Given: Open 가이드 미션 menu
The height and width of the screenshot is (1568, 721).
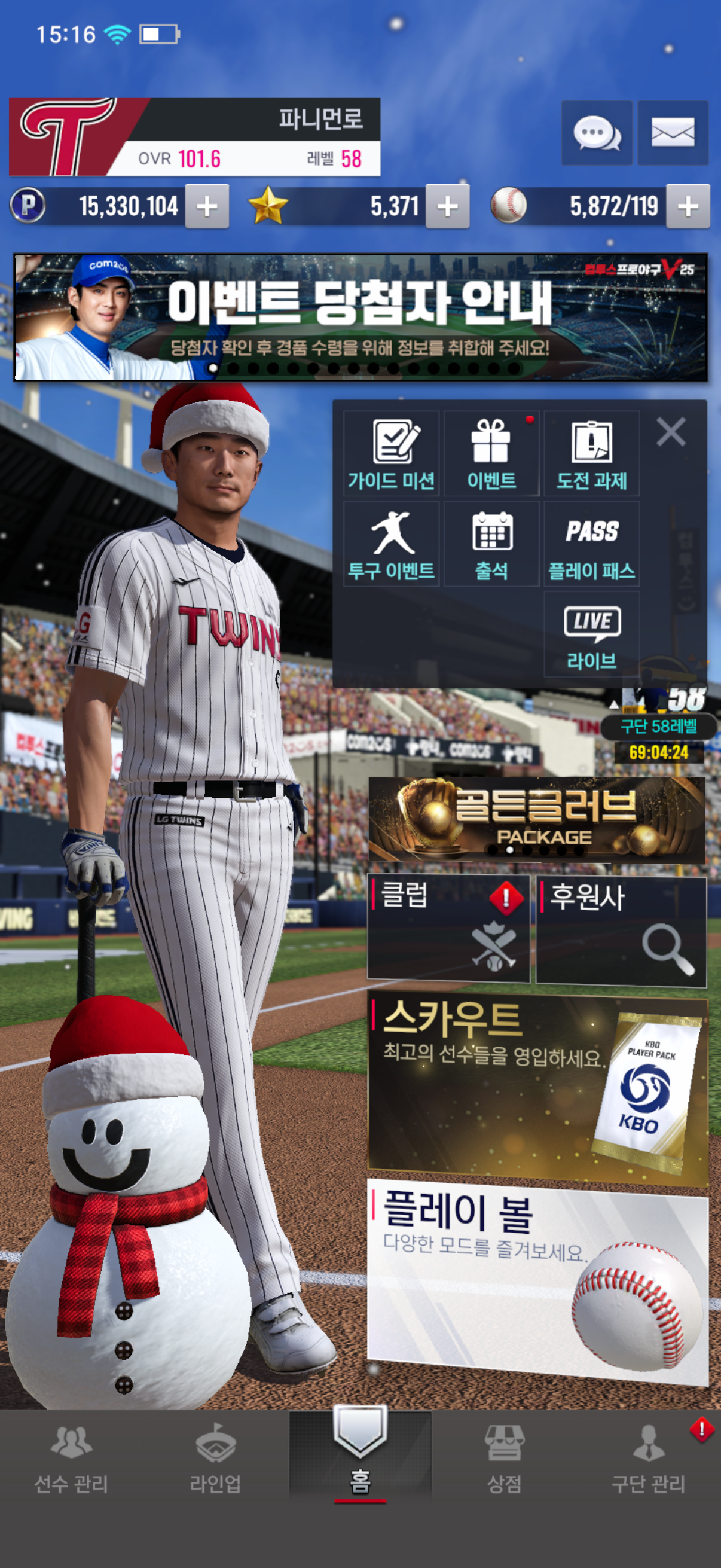Looking at the screenshot, I should click(x=391, y=454).
